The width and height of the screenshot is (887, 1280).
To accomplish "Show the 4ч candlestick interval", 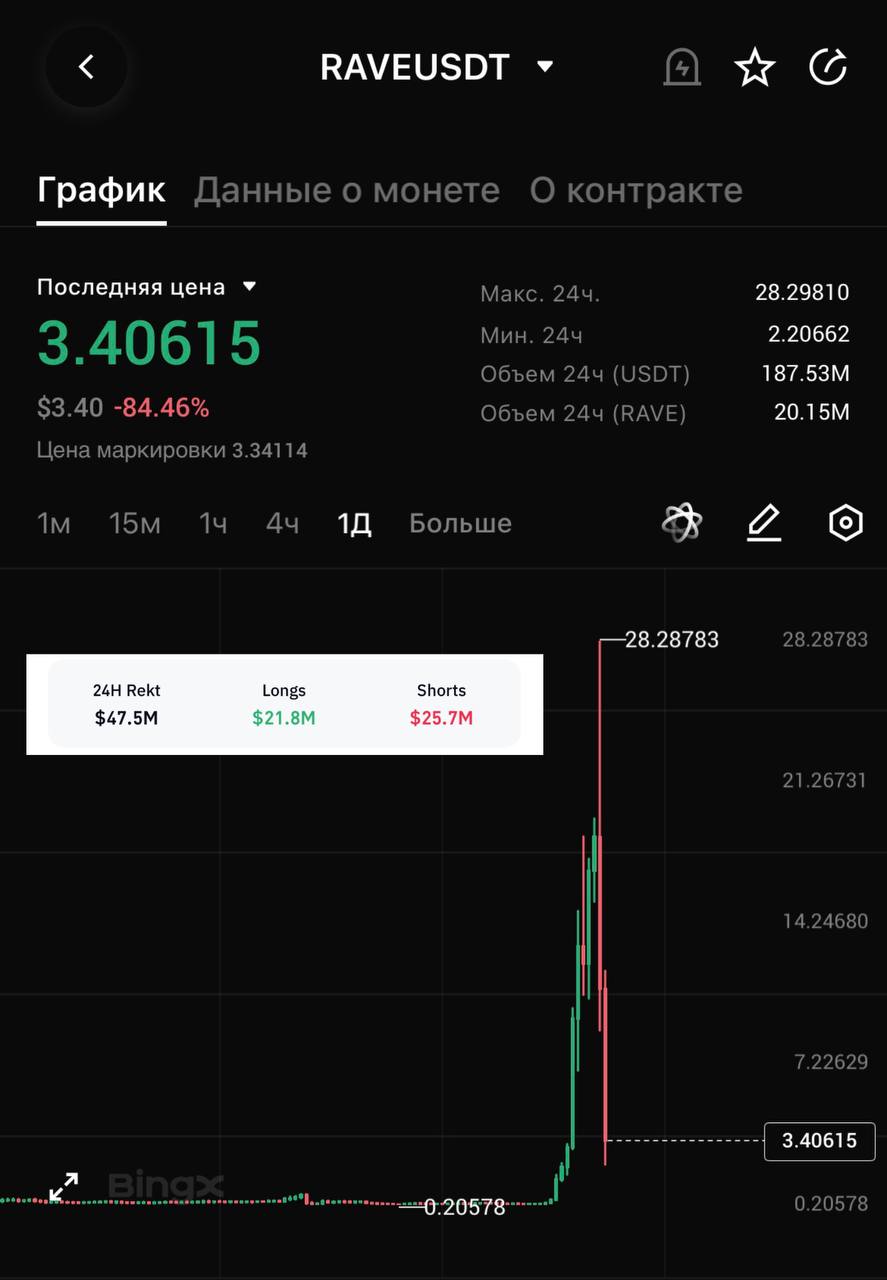I will (x=282, y=523).
